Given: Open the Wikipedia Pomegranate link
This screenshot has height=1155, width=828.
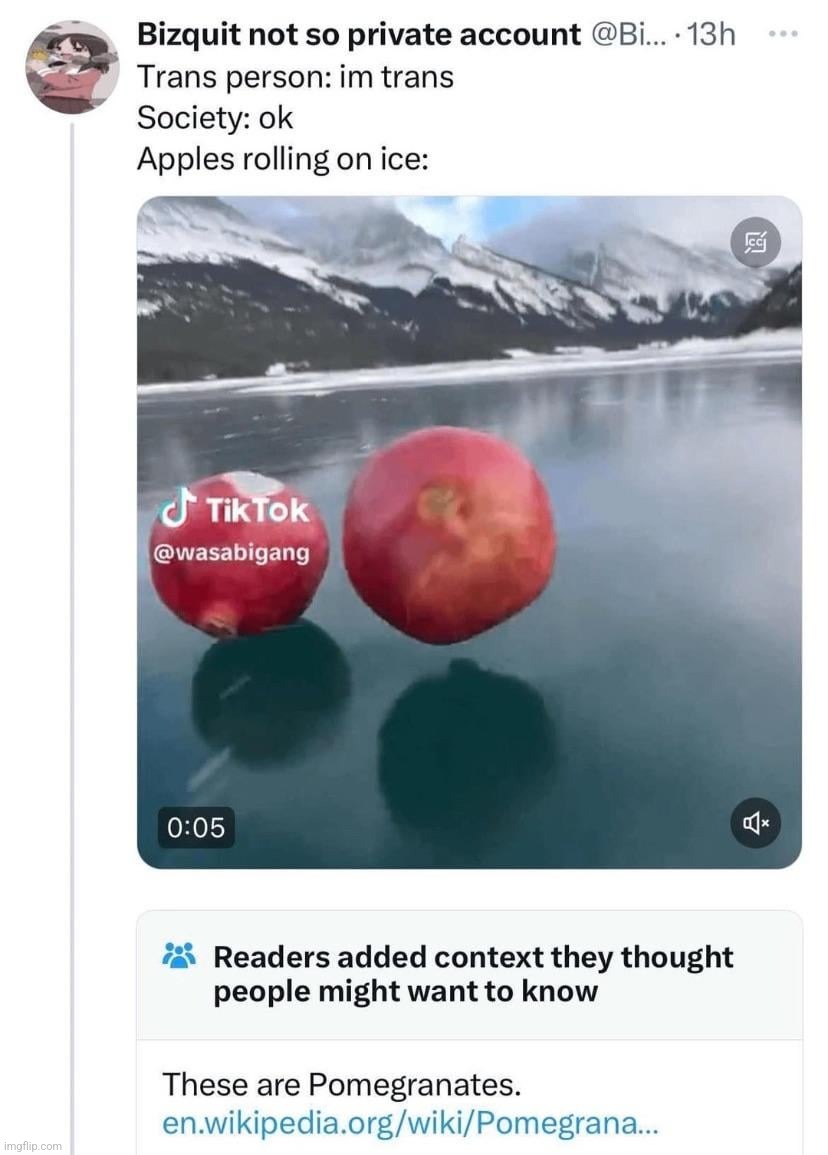Looking at the screenshot, I should 410,1123.
